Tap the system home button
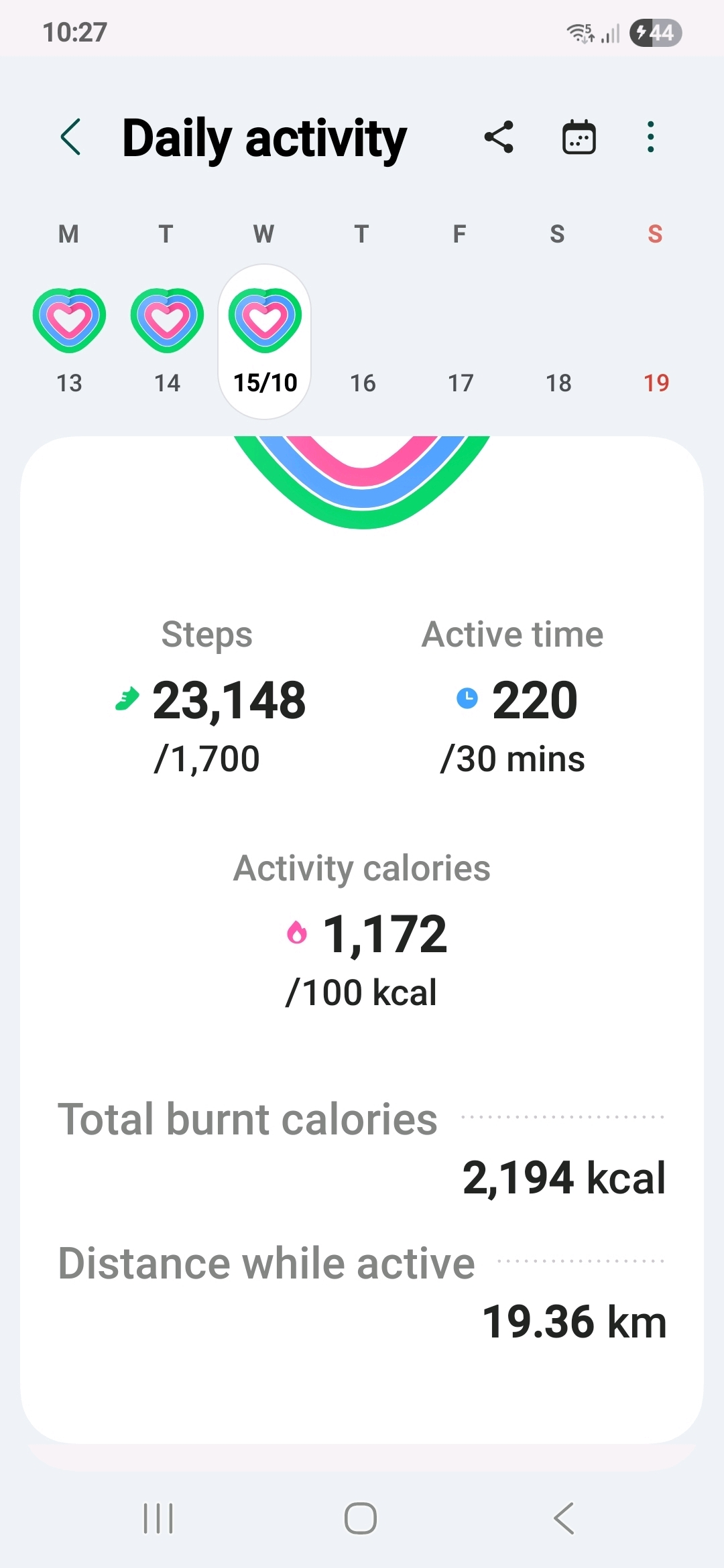Screen dimensions: 724x1568 [x=361, y=1518]
